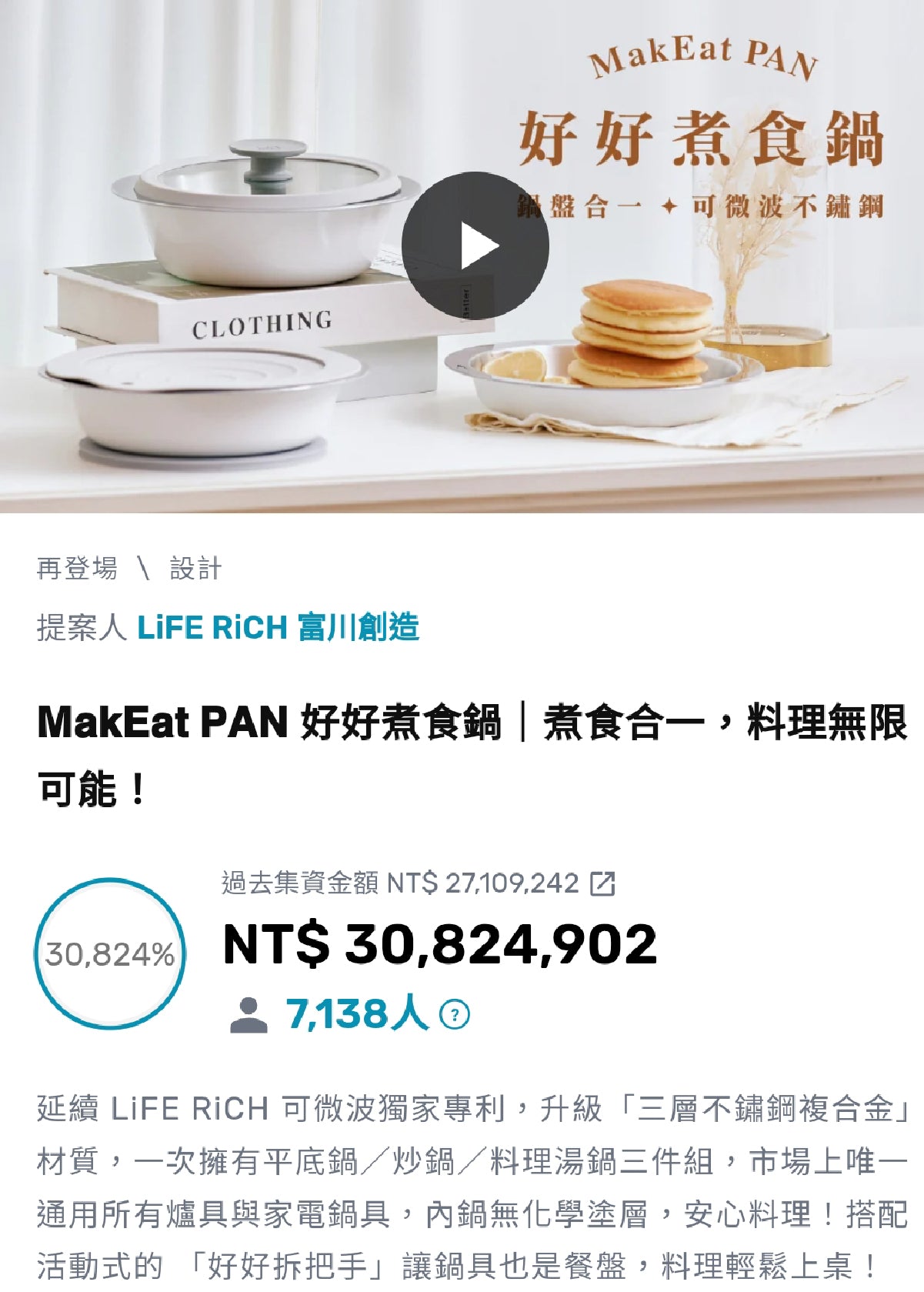Tap the backer count help icon
Screen dimensions: 924x1292
455,1014
